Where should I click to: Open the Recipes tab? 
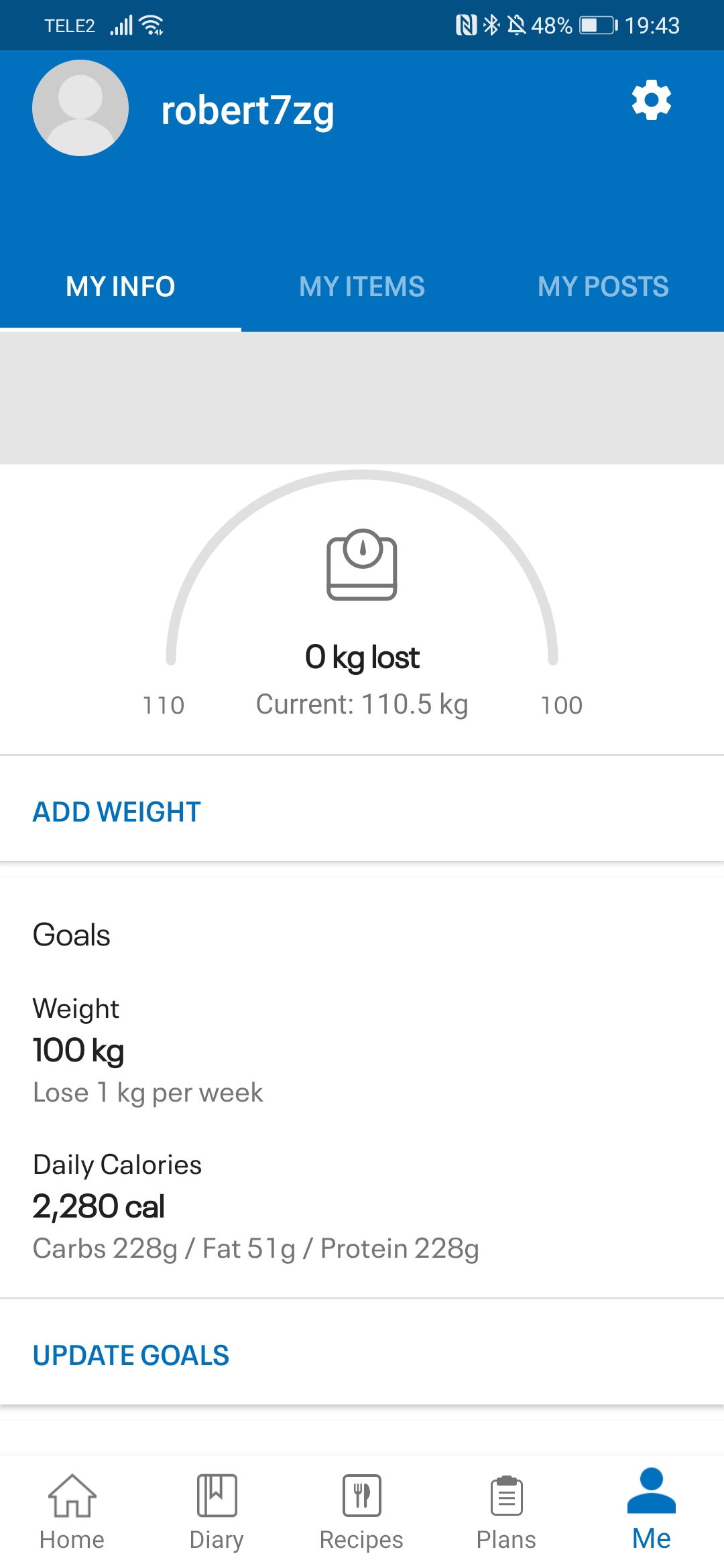click(361, 1510)
